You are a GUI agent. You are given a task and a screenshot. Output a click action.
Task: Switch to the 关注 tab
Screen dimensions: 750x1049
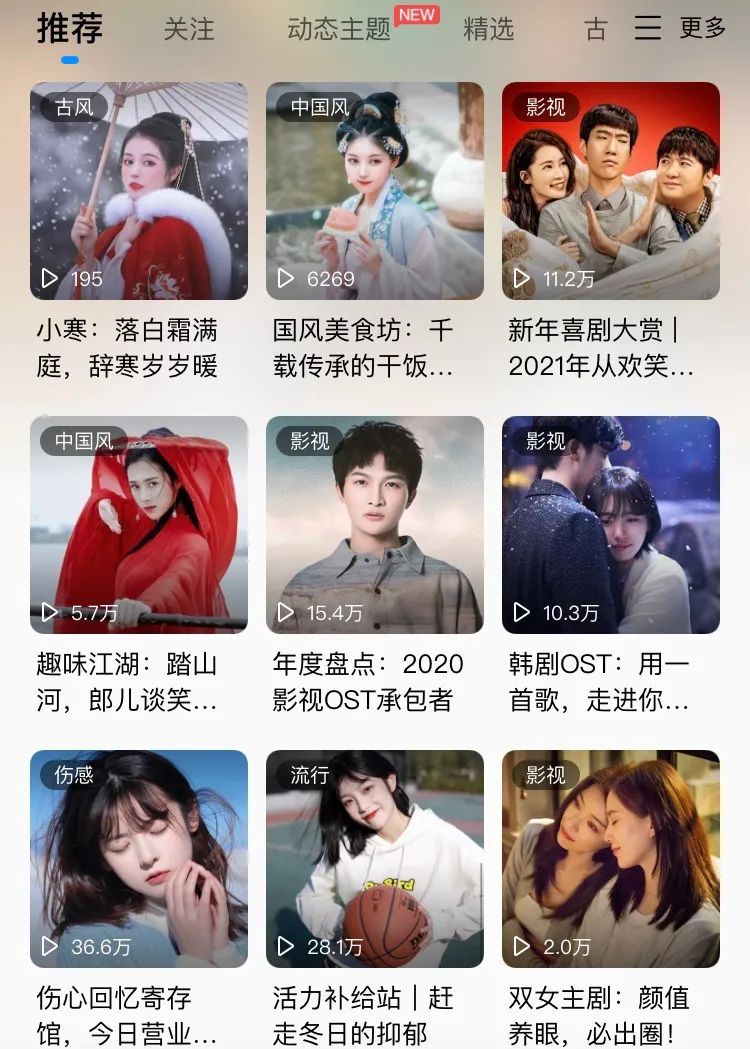point(189,29)
